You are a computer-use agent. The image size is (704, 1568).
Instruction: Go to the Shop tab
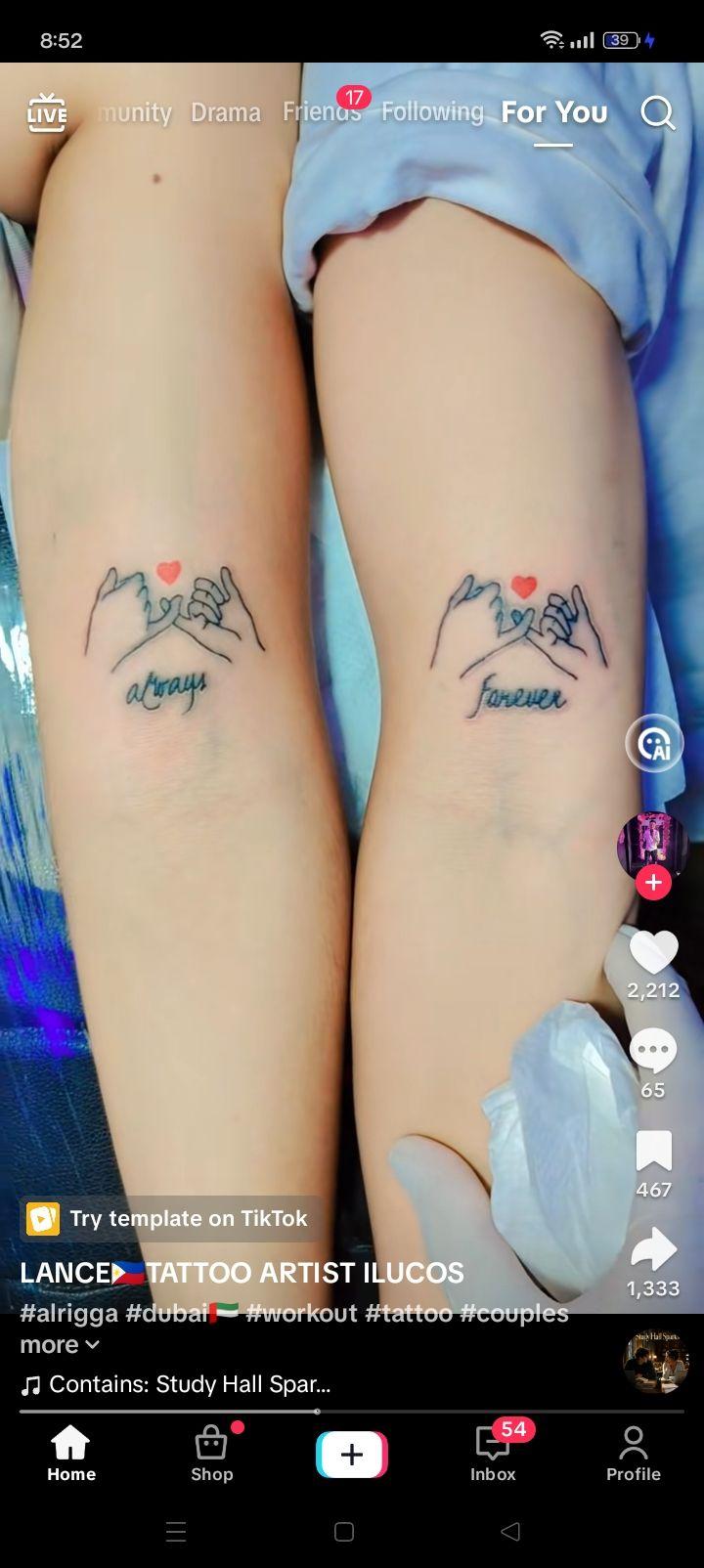point(212,1452)
